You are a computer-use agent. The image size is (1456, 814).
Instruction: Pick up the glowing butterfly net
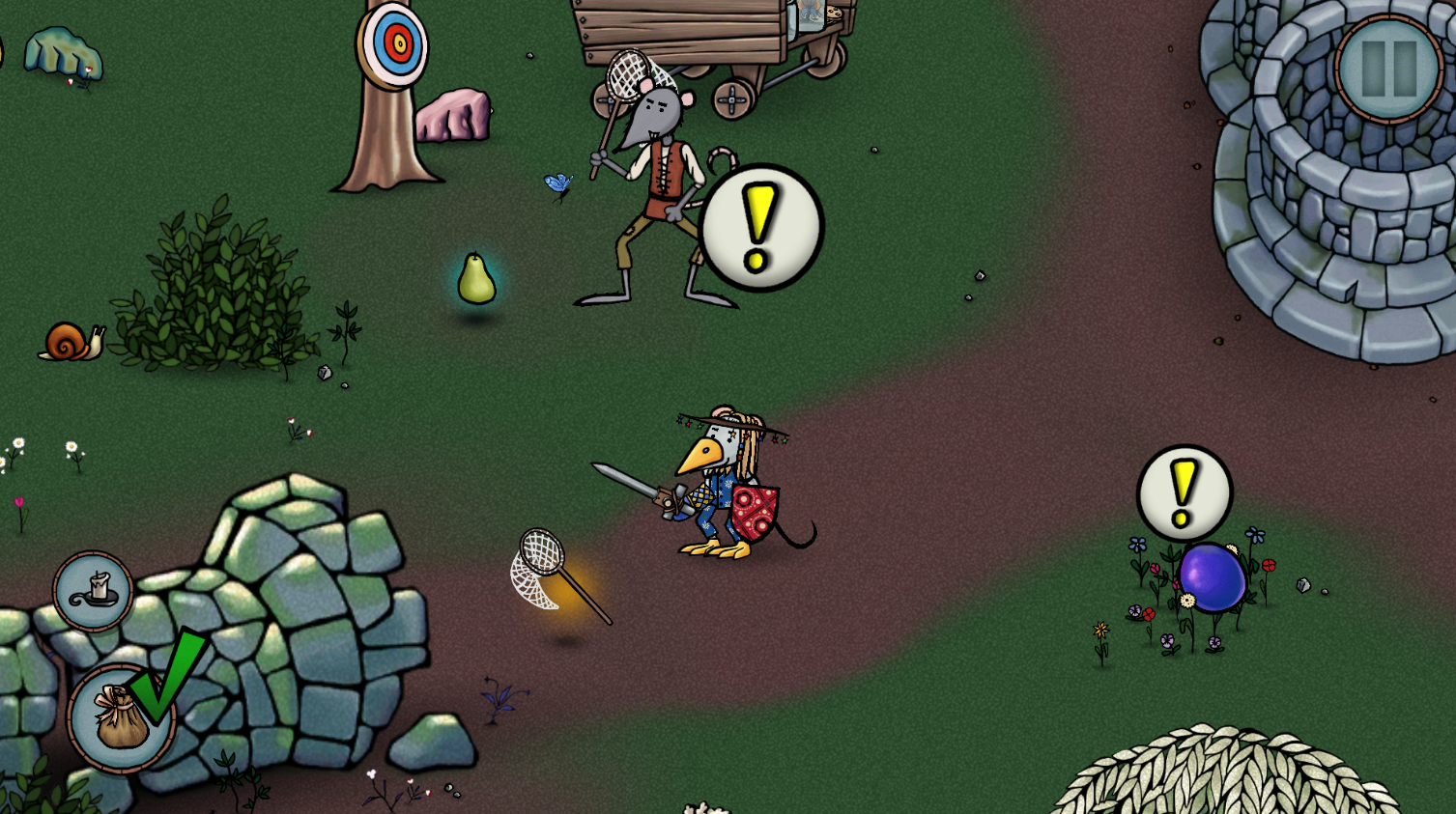(x=556, y=575)
